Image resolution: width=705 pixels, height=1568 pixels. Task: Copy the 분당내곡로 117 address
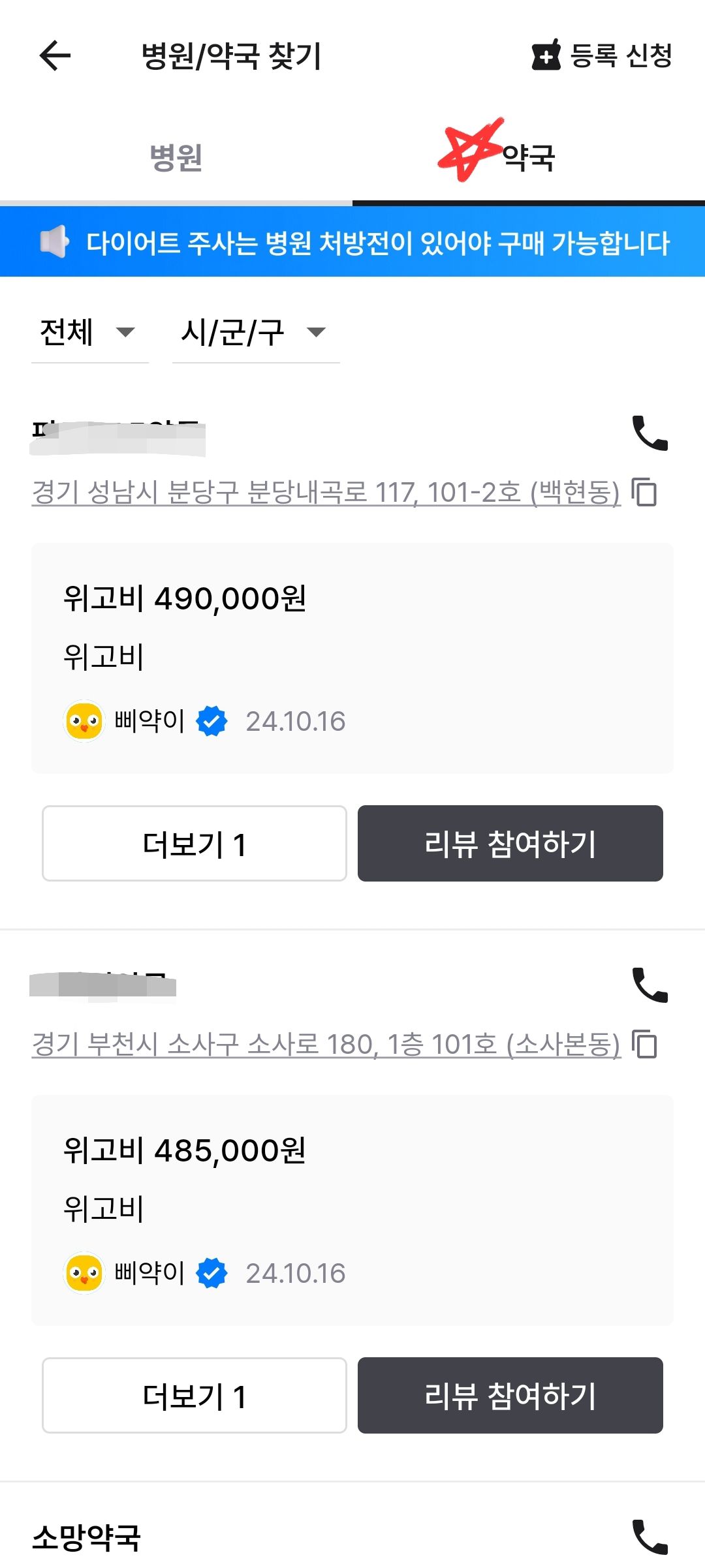(645, 492)
